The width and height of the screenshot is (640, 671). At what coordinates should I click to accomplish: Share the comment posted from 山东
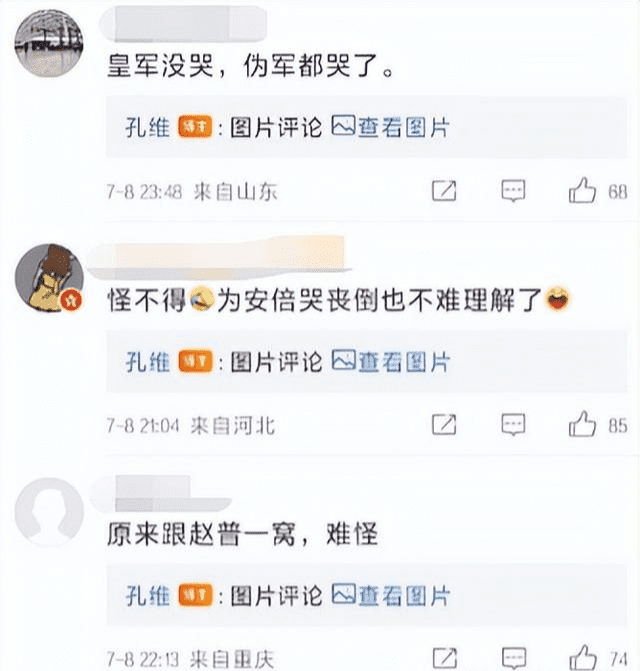(444, 190)
